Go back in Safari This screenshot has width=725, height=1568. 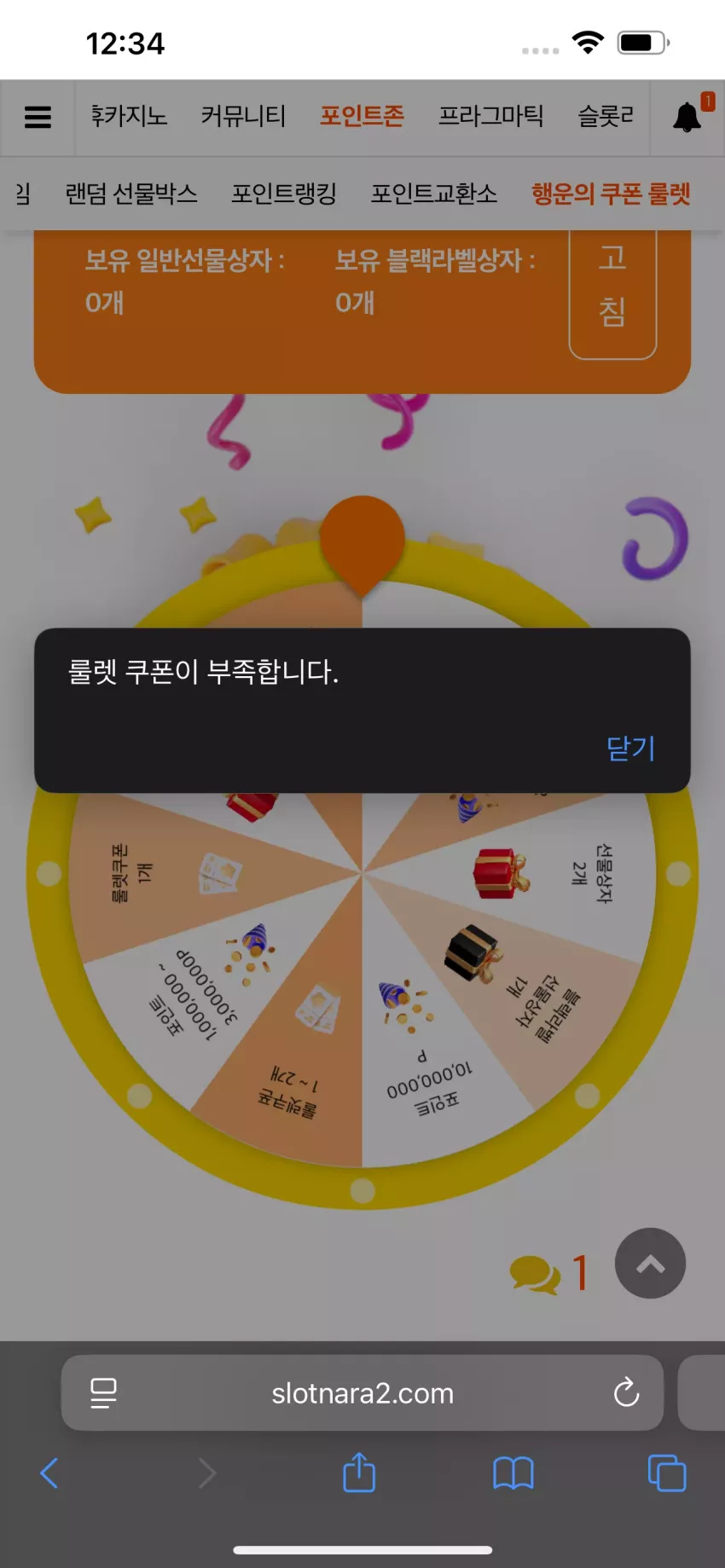click(x=49, y=1473)
